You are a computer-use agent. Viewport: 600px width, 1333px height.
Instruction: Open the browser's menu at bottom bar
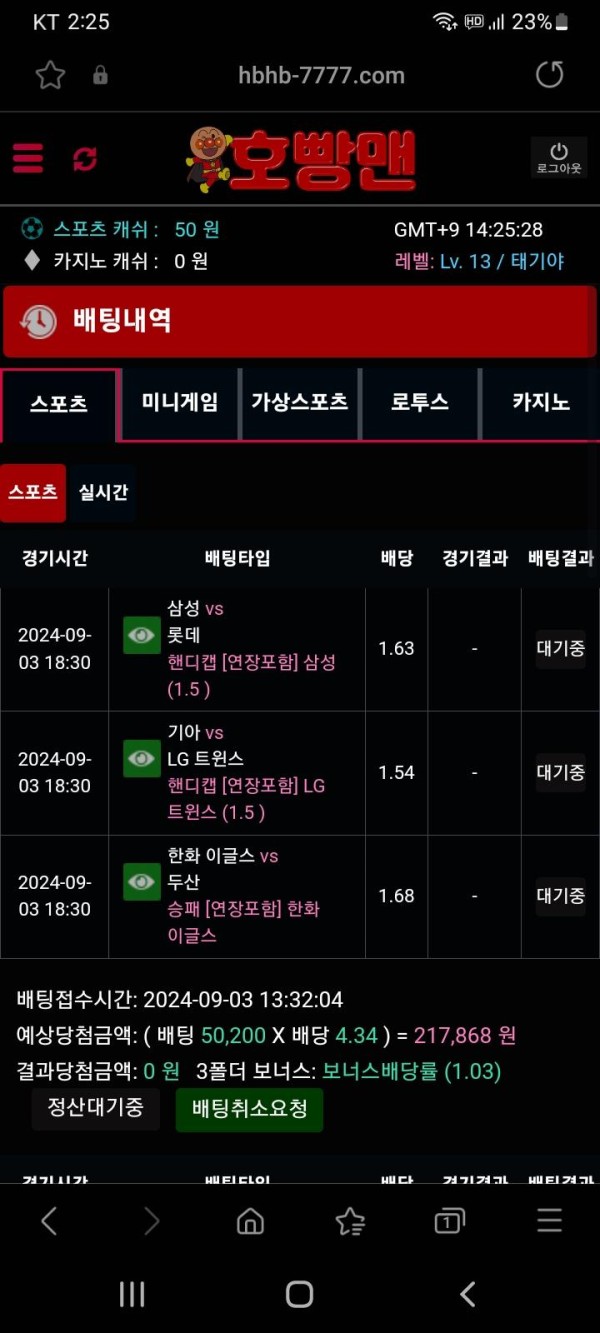pyautogui.click(x=549, y=1221)
